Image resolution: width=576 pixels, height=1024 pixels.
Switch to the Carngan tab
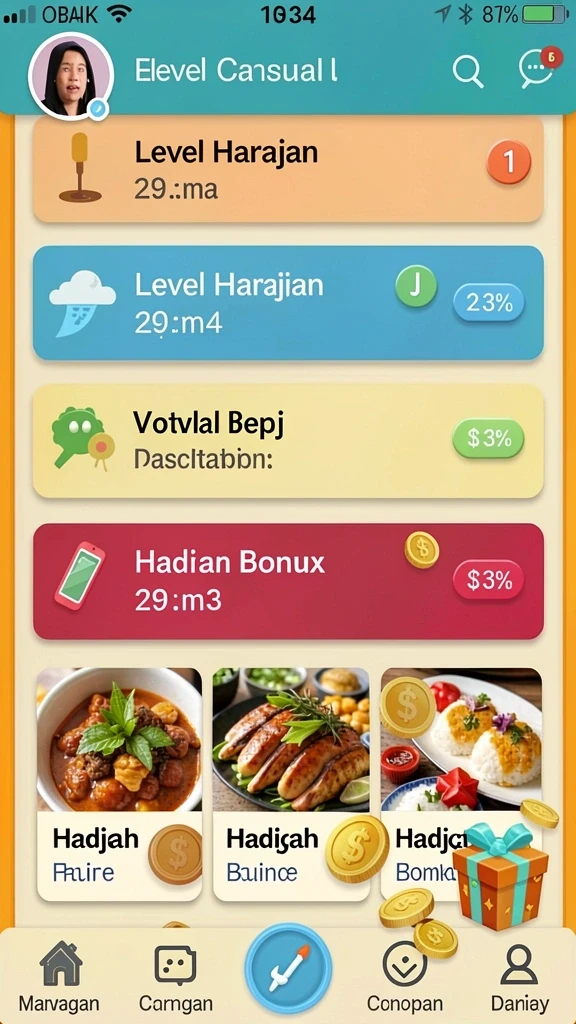pos(176,976)
